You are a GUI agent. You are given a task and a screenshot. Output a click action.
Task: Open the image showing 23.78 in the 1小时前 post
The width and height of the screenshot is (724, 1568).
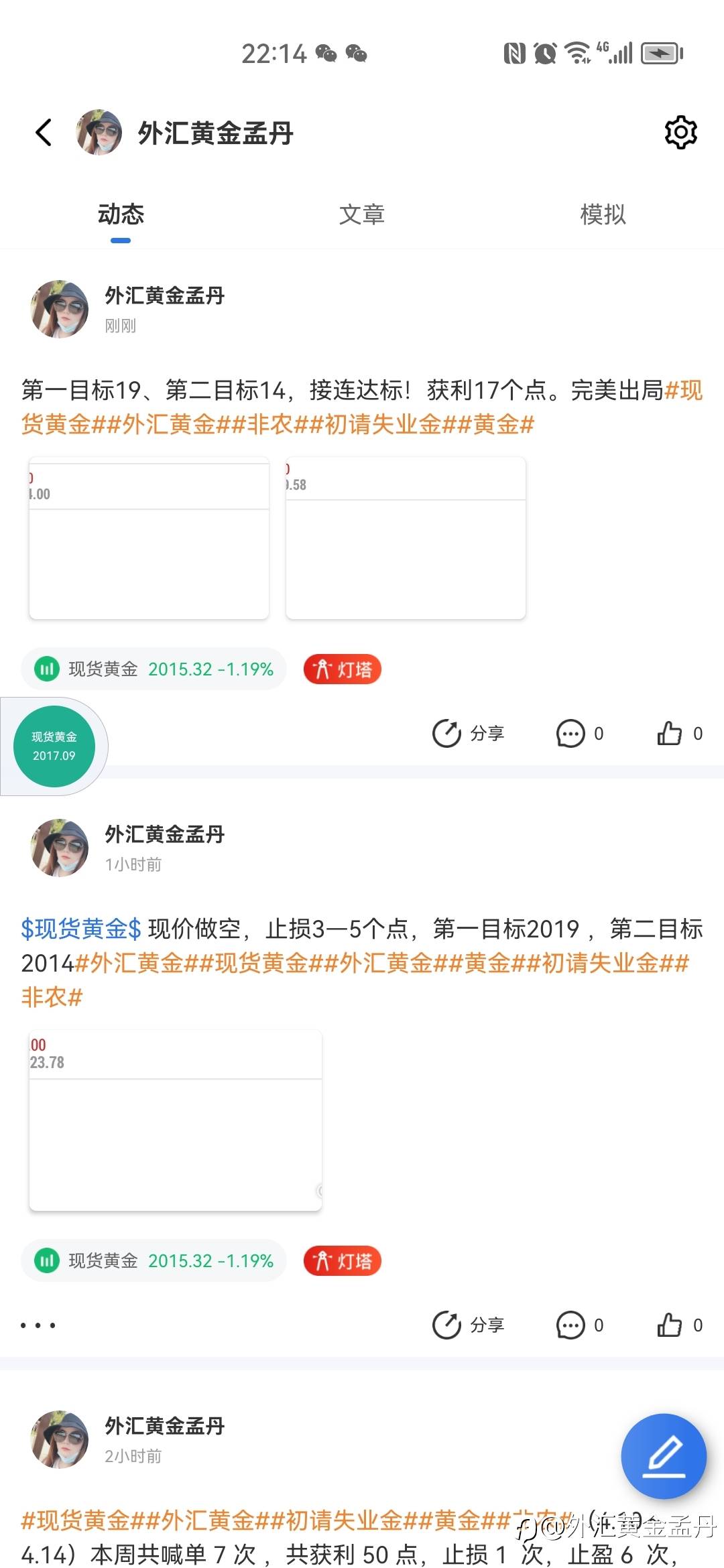click(176, 1120)
